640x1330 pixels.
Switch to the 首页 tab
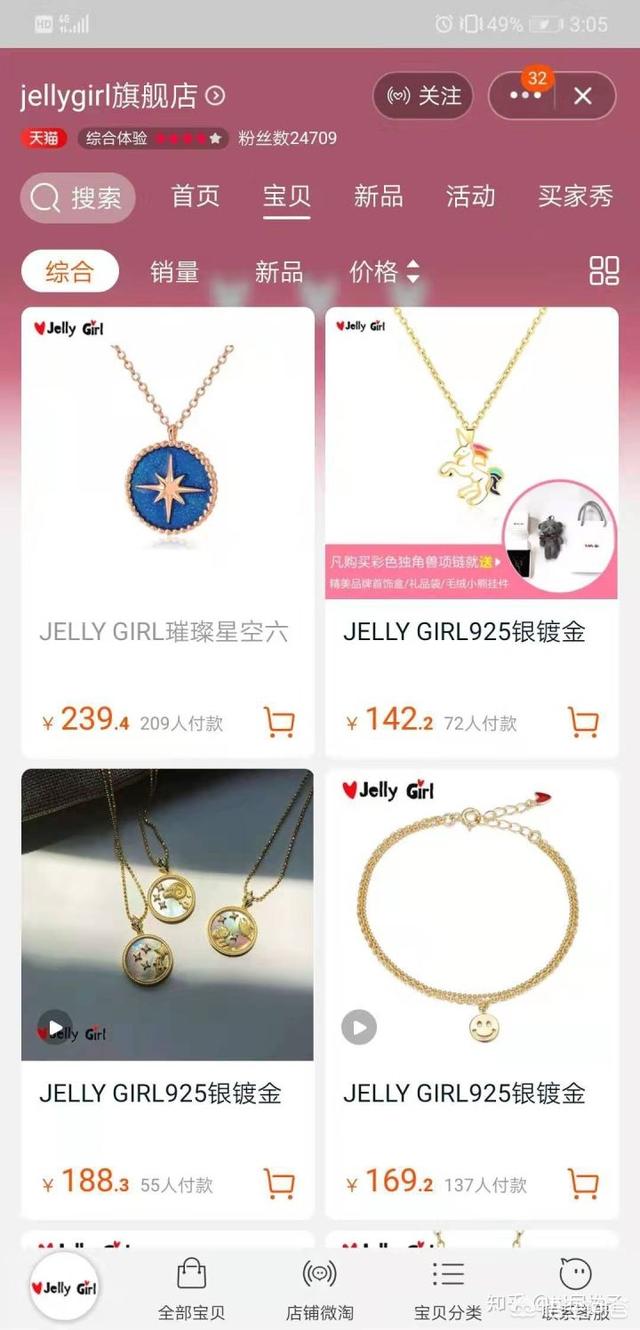click(x=195, y=196)
